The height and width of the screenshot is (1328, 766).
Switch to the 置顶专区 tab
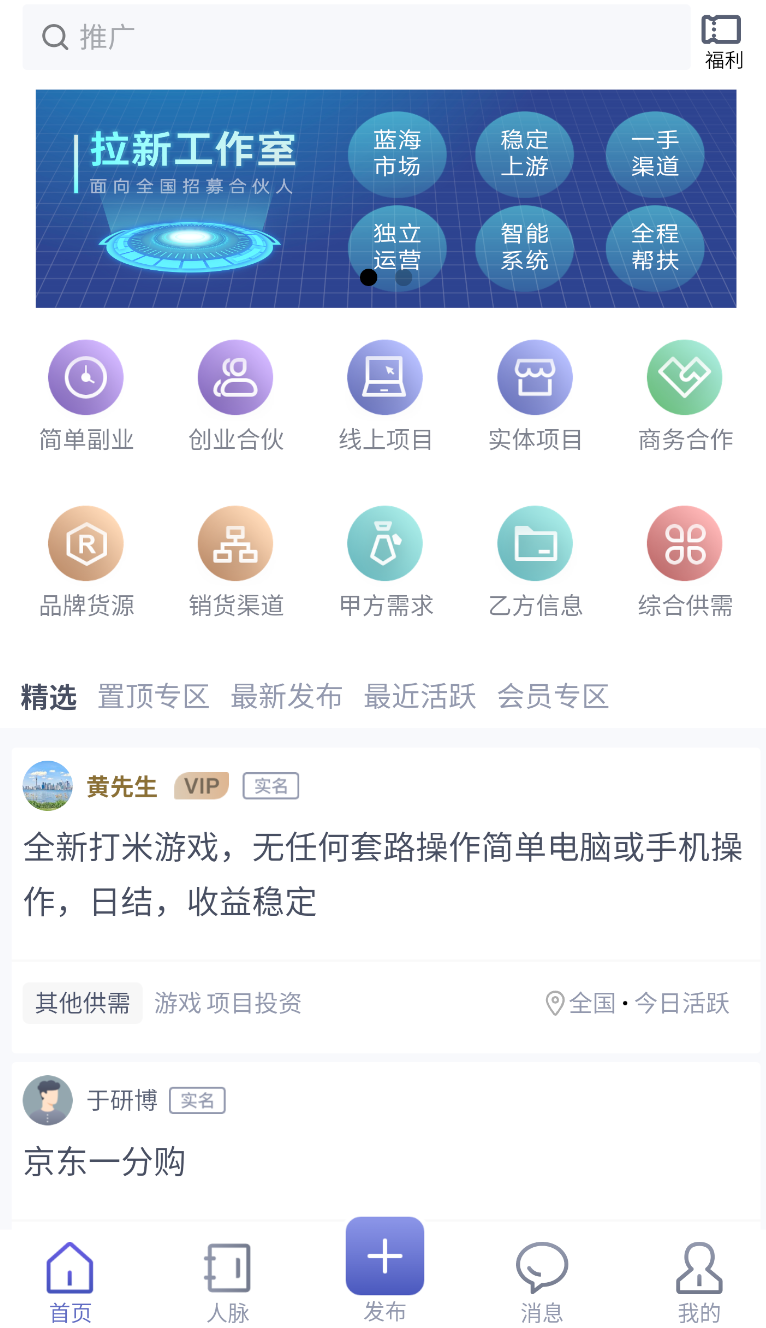tap(153, 696)
